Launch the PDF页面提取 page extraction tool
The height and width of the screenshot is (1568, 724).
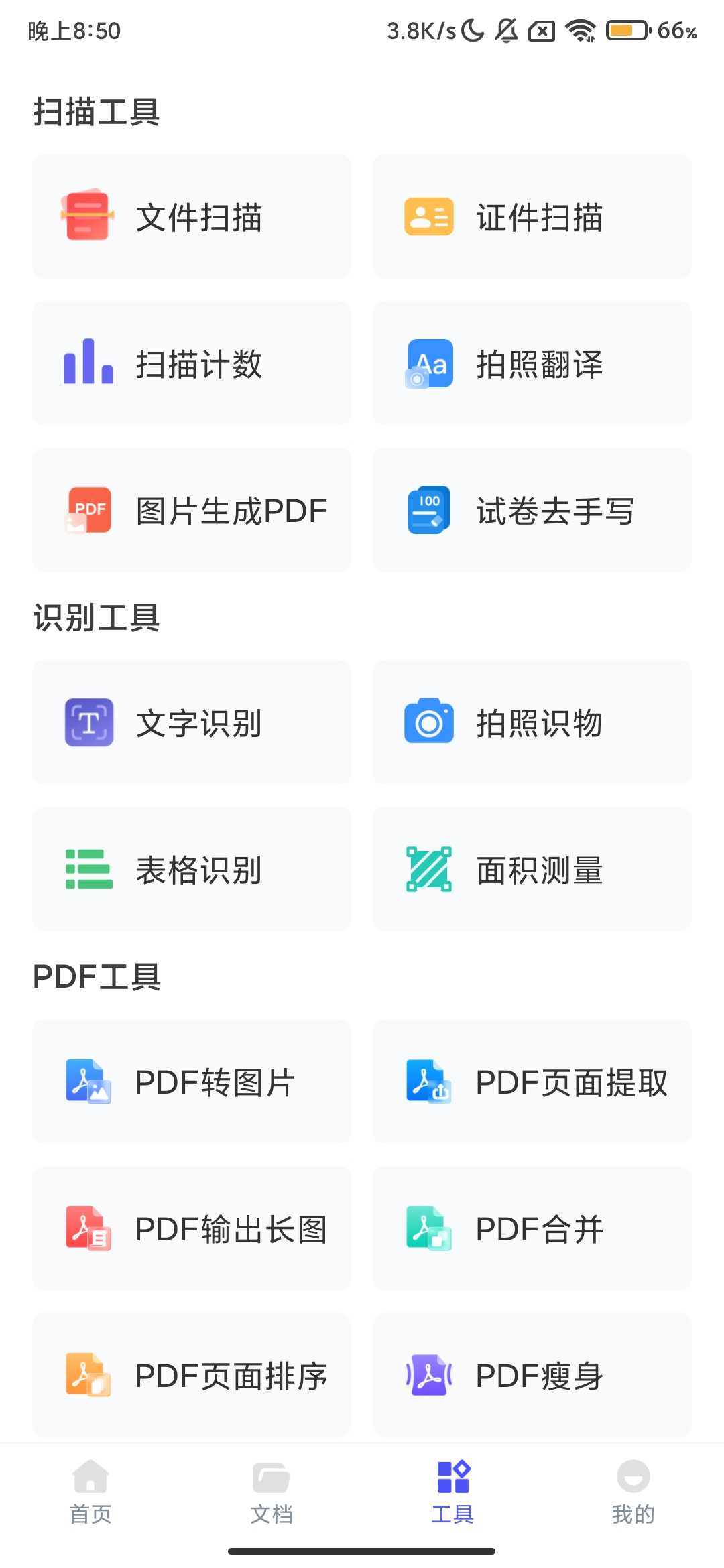tap(532, 1082)
